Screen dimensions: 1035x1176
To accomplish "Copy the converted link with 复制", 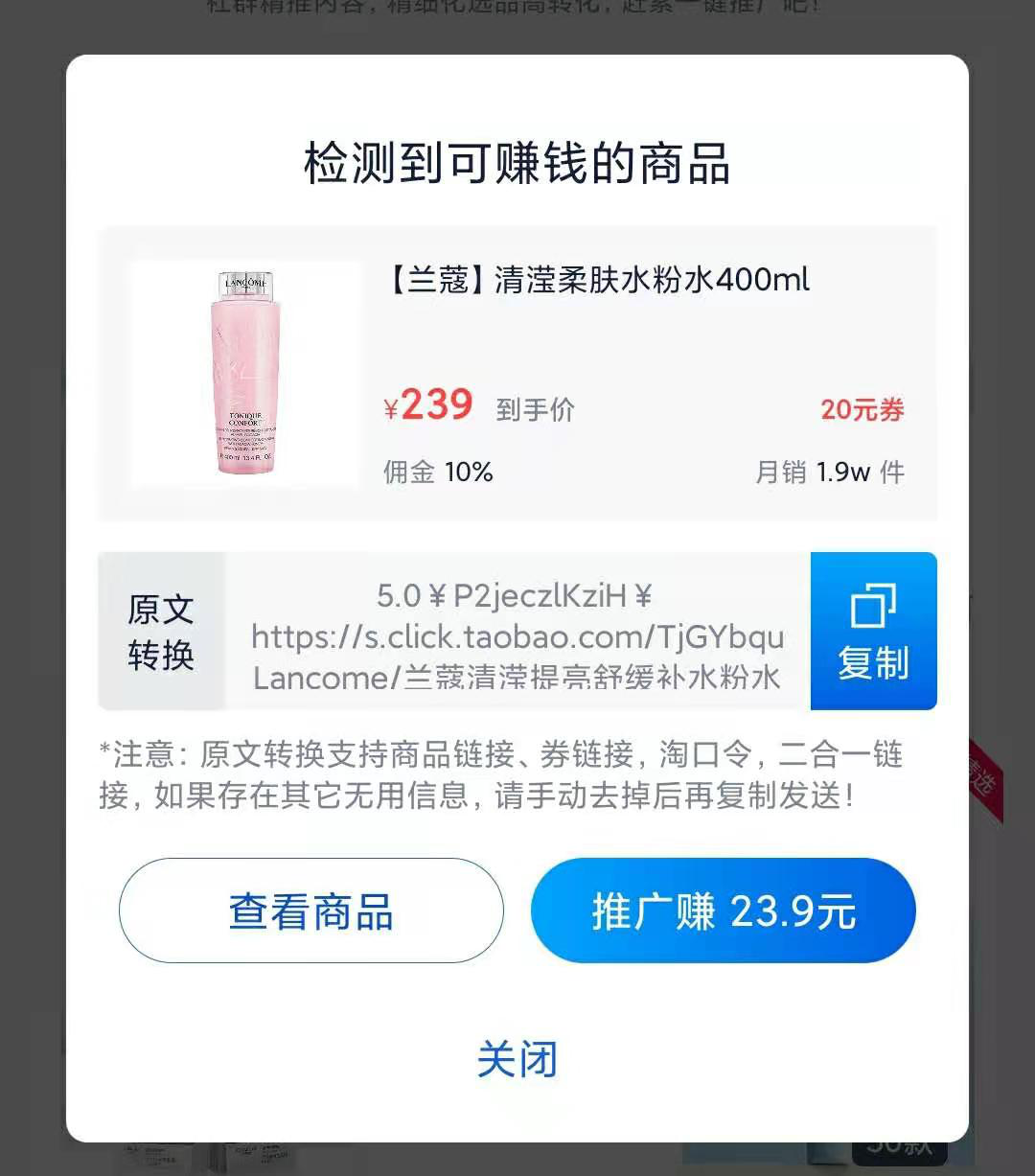I will (x=873, y=631).
